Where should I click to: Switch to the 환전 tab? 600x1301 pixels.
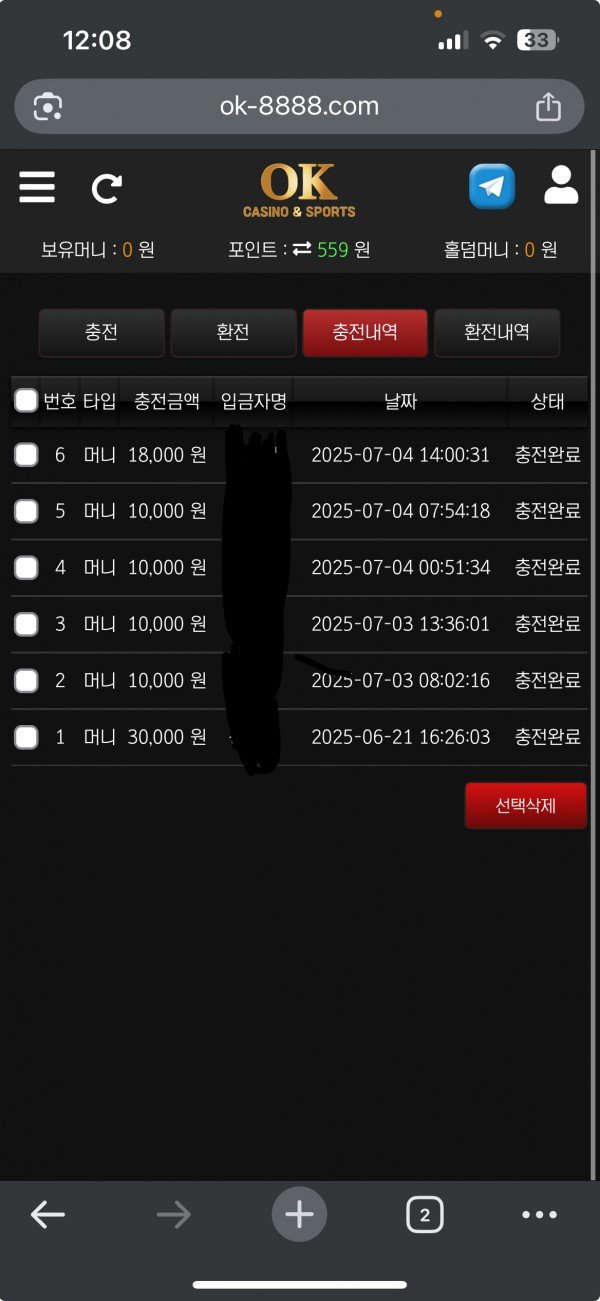tap(233, 332)
